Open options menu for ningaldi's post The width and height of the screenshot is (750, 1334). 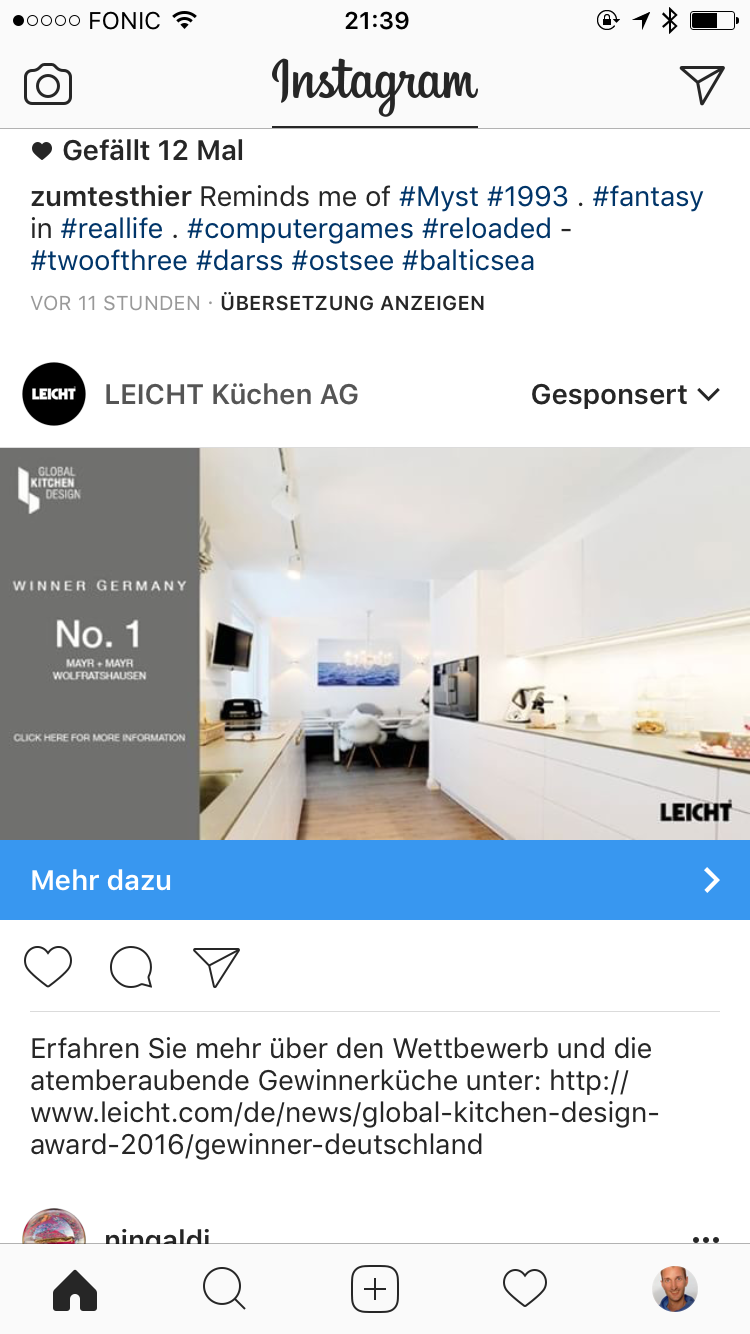[705, 1238]
